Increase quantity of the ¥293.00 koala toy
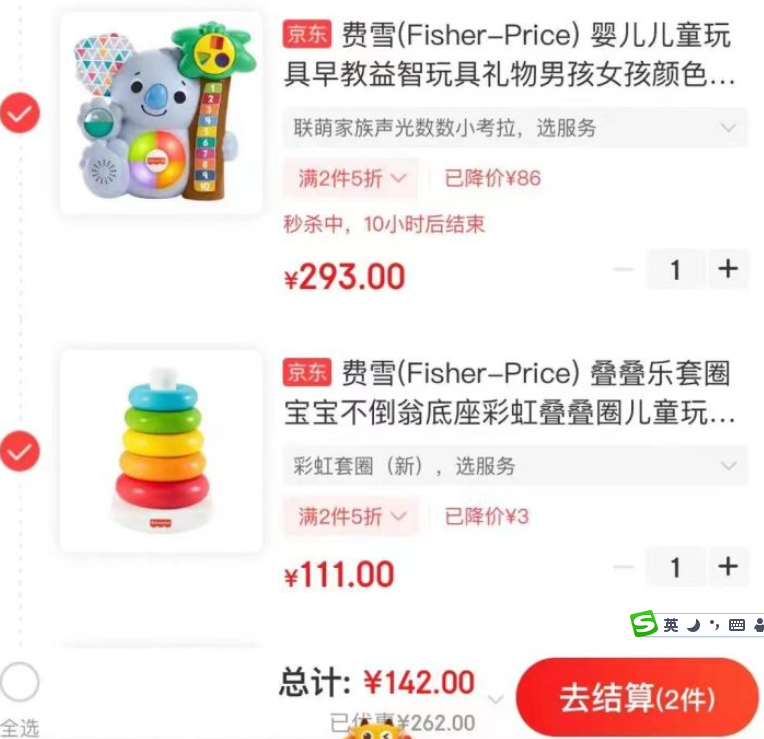 pos(728,269)
